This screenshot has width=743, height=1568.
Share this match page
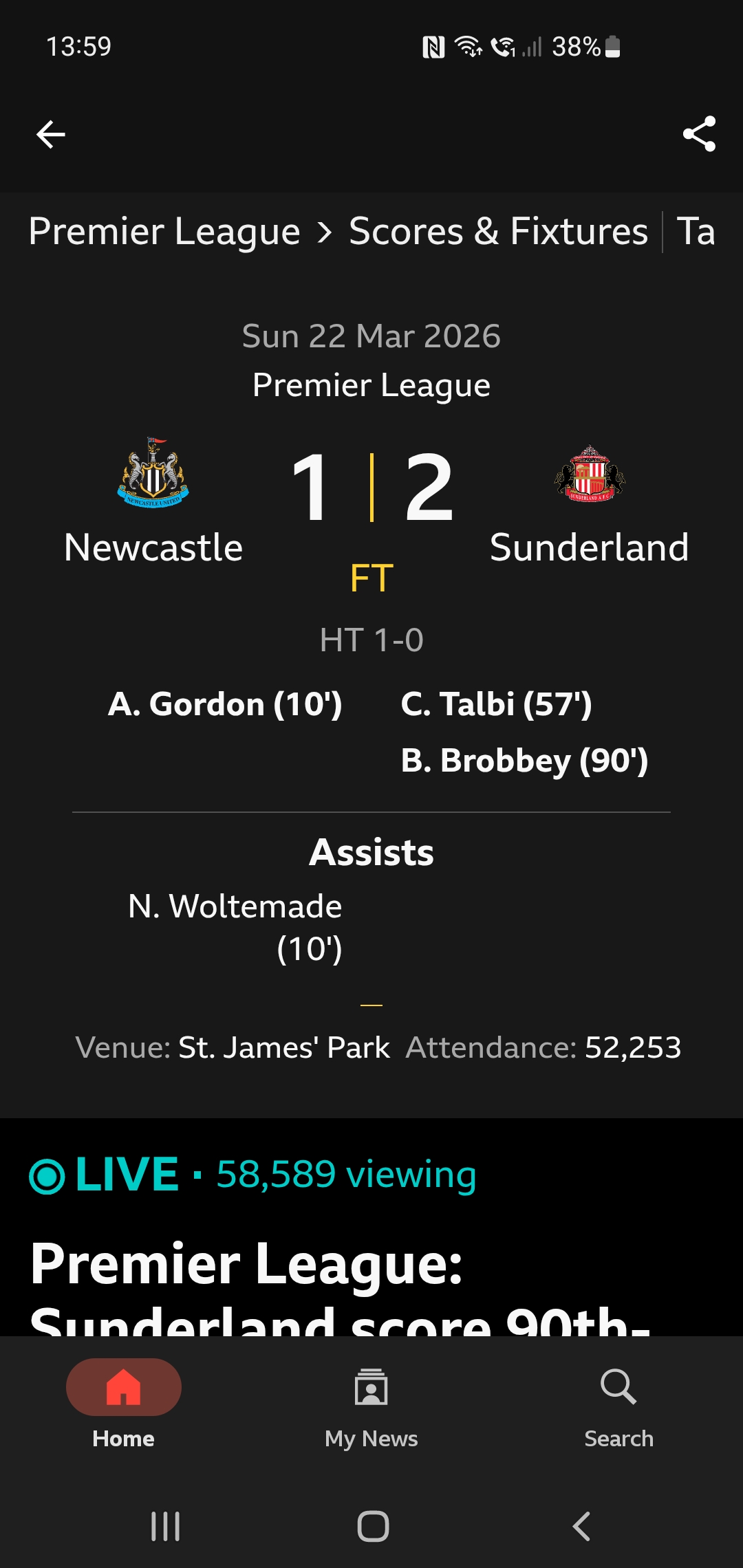pos(699,134)
